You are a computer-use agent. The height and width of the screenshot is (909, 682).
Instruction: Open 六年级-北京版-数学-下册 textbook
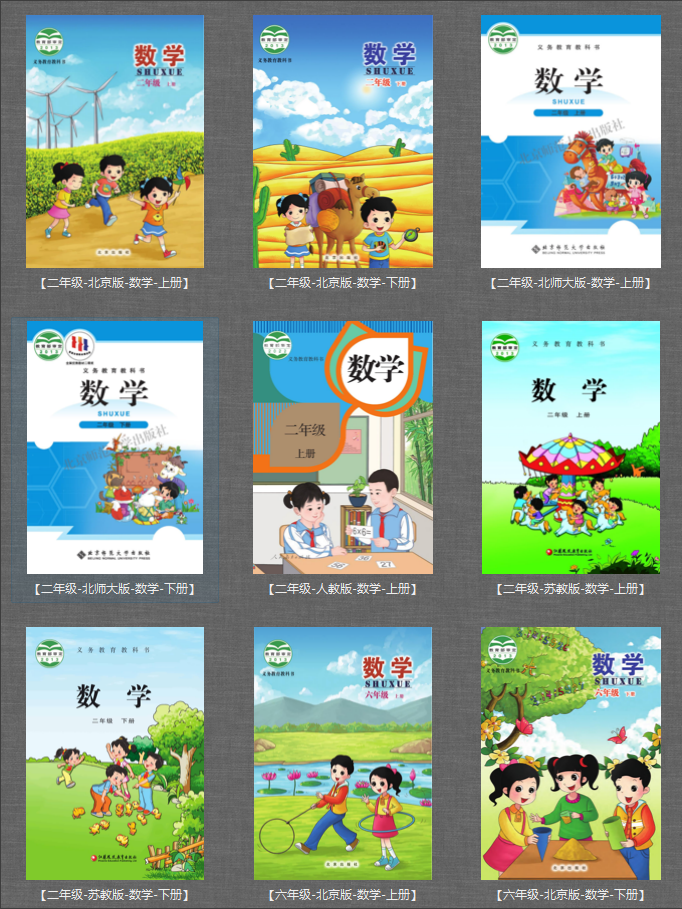(571, 754)
